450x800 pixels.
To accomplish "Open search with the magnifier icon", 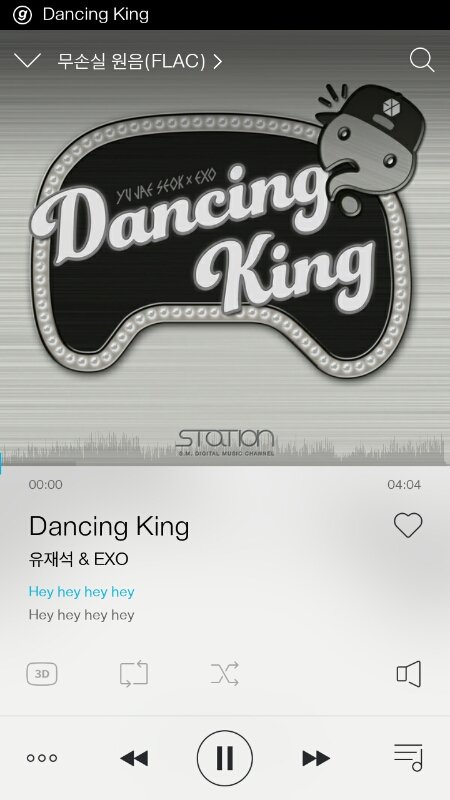I will (421, 60).
